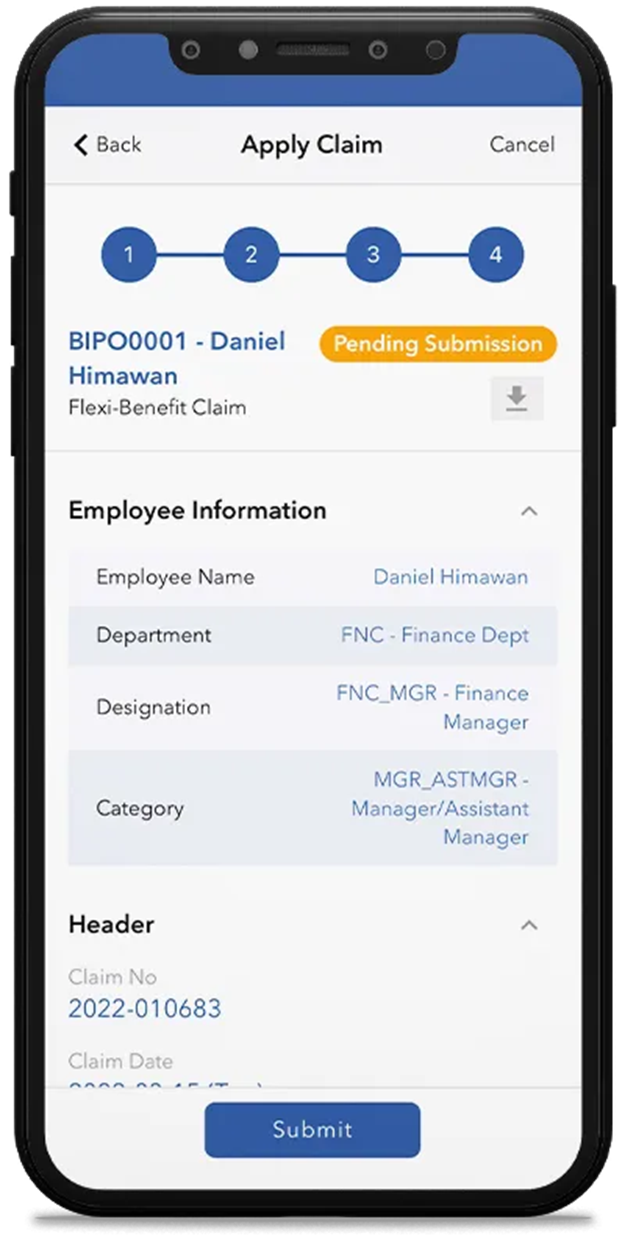Collapse the Employee Information section
The image size is (625, 1250).
pyautogui.click(x=529, y=511)
